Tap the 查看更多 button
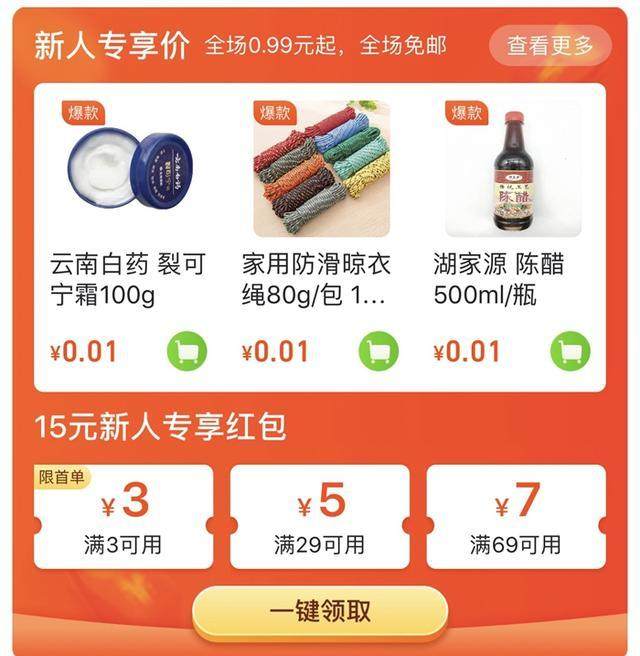Screen dimensions: 640x656 point(549,45)
